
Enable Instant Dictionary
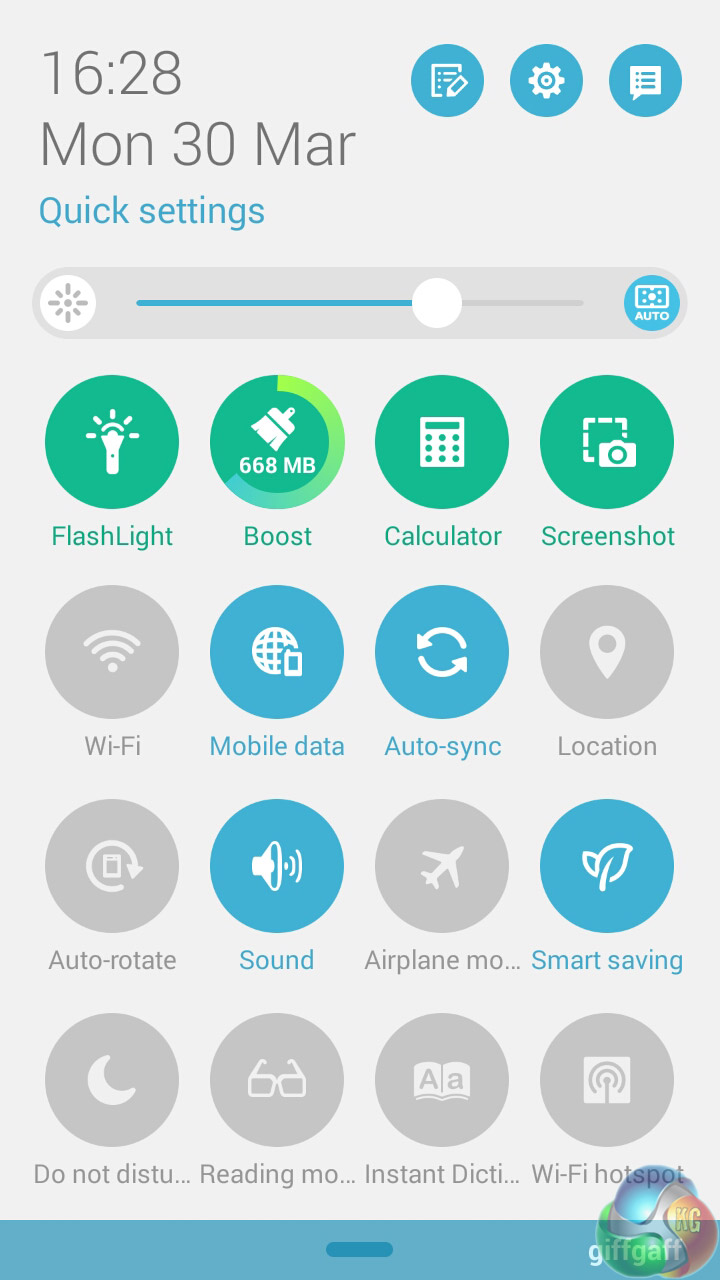(x=442, y=1080)
